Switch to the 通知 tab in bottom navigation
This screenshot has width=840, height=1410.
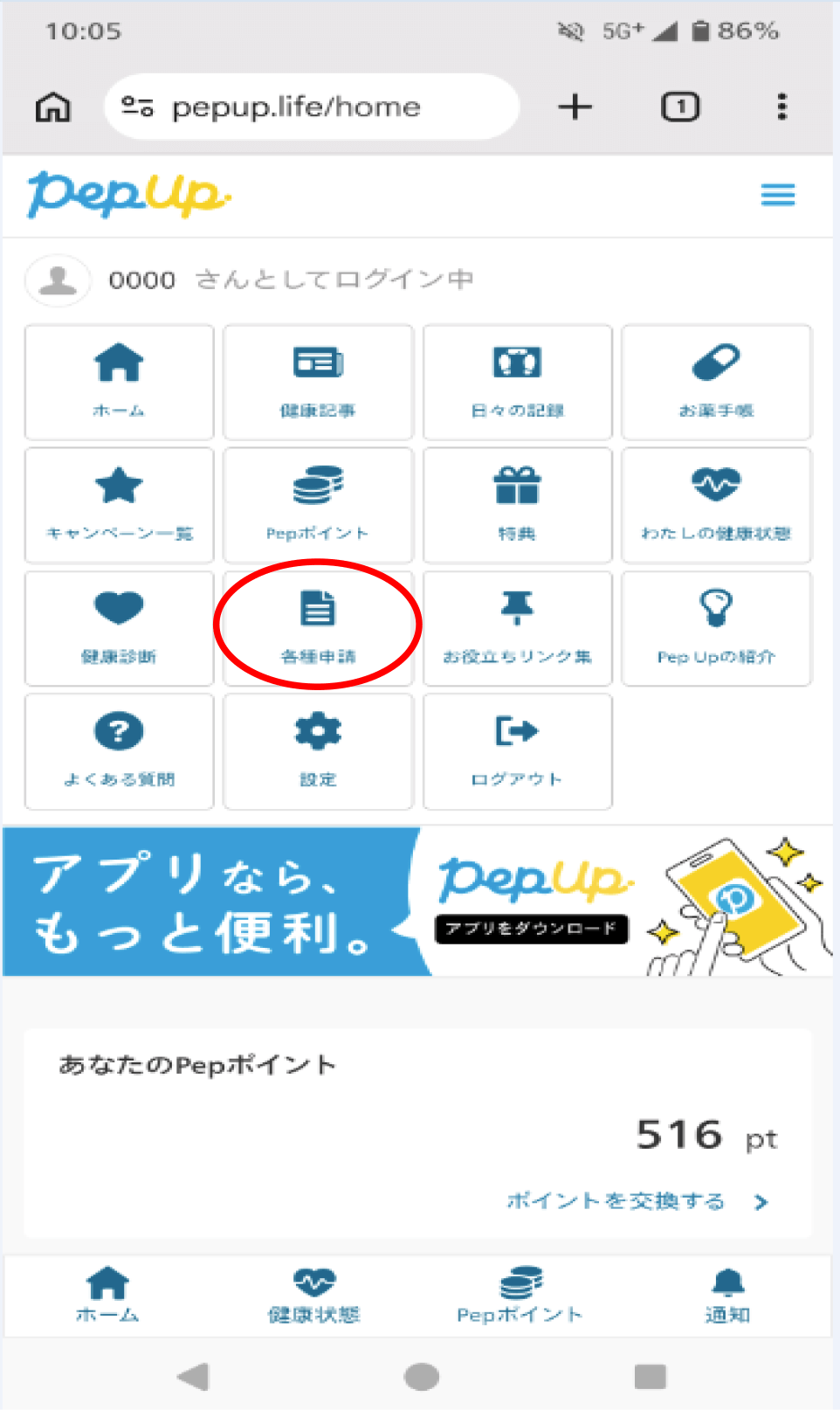tap(727, 1296)
